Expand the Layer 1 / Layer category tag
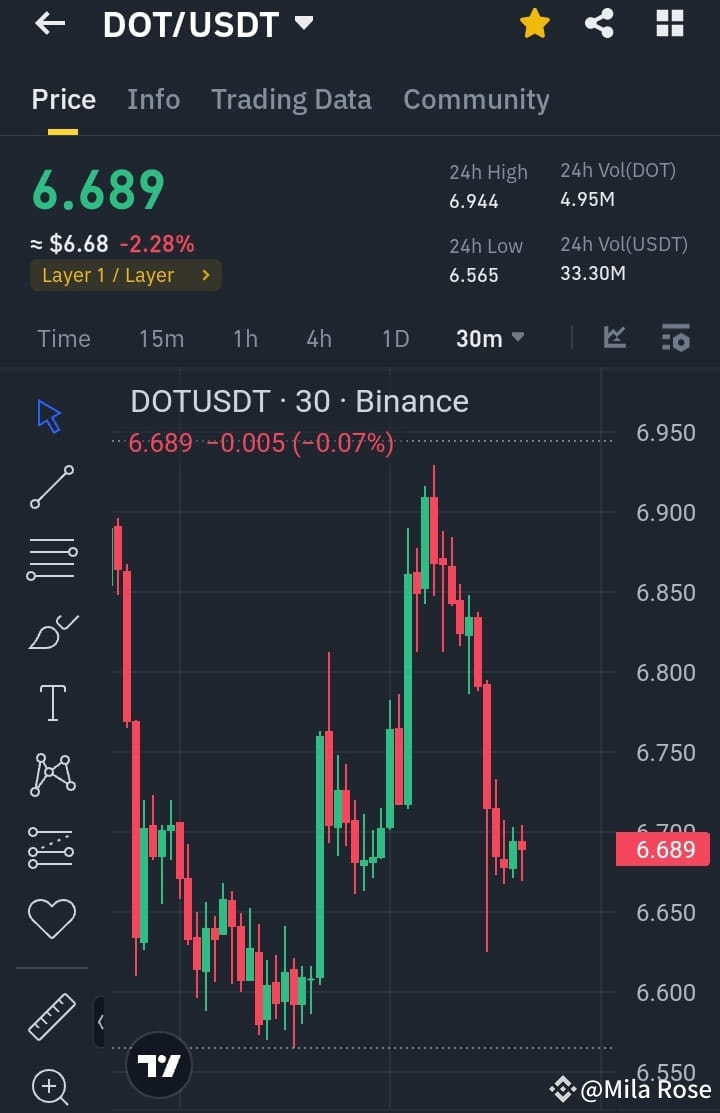 125,274
